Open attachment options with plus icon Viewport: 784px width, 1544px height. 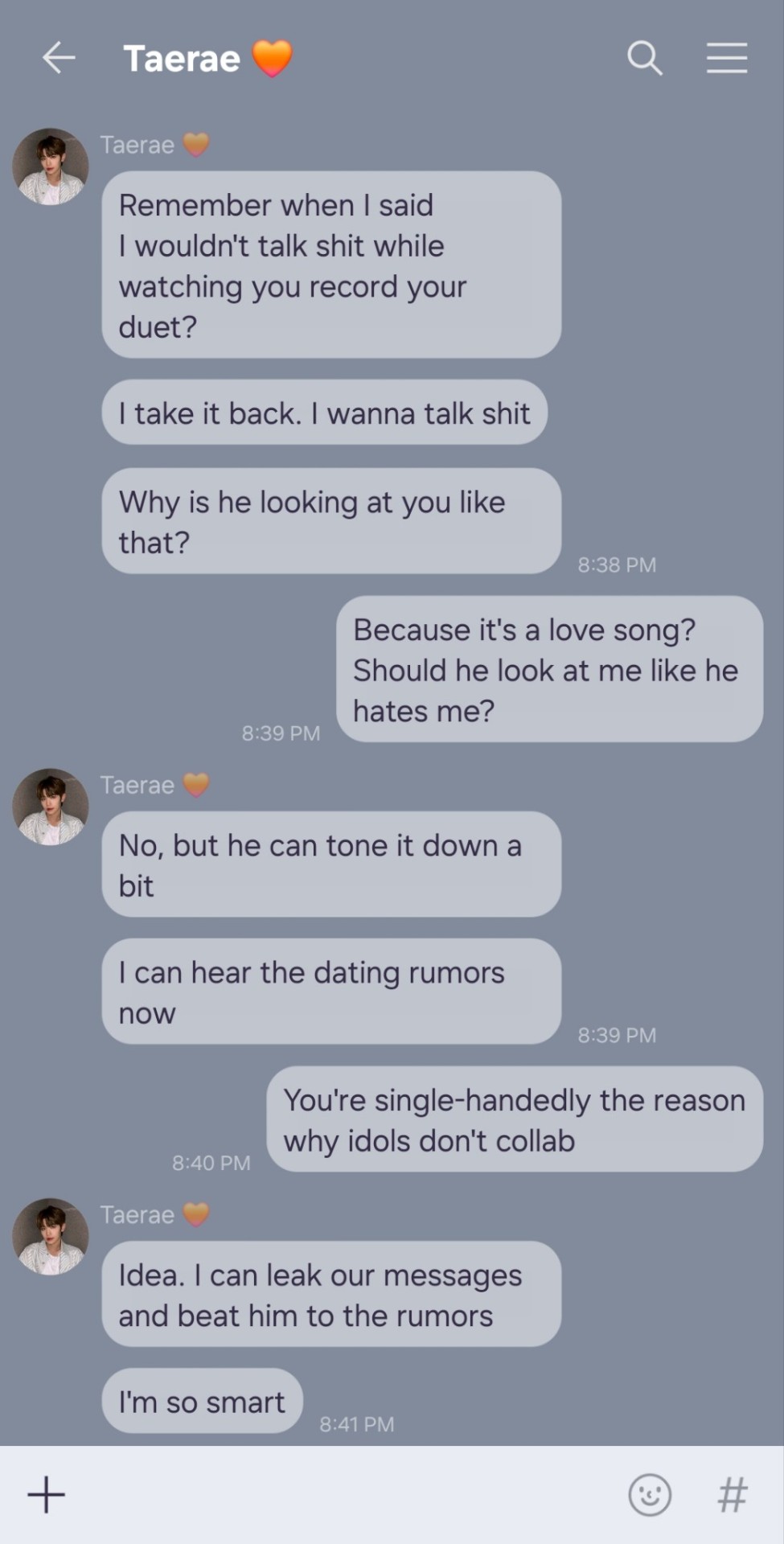[47, 1495]
